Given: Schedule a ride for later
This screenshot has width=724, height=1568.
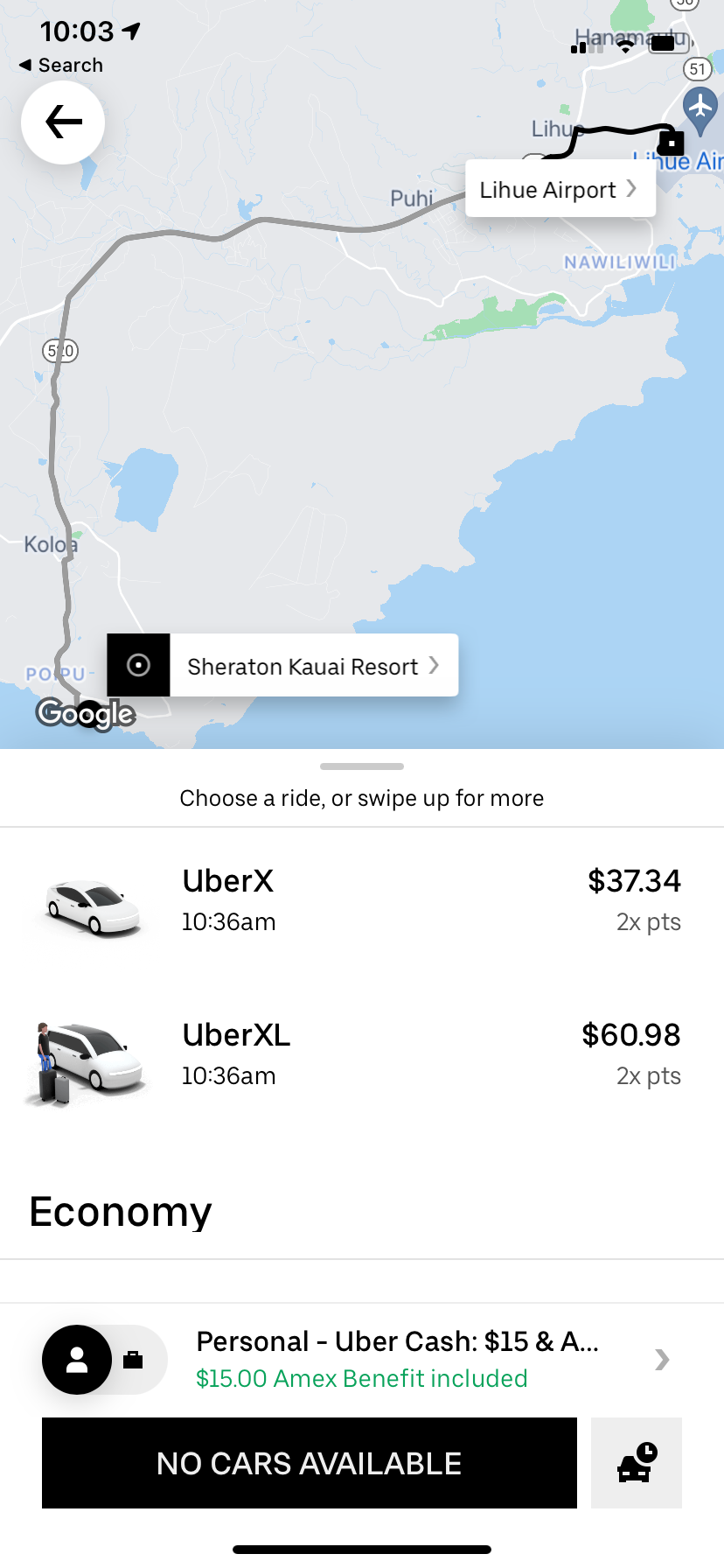Looking at the screenshot, I should coord(637,1463).
